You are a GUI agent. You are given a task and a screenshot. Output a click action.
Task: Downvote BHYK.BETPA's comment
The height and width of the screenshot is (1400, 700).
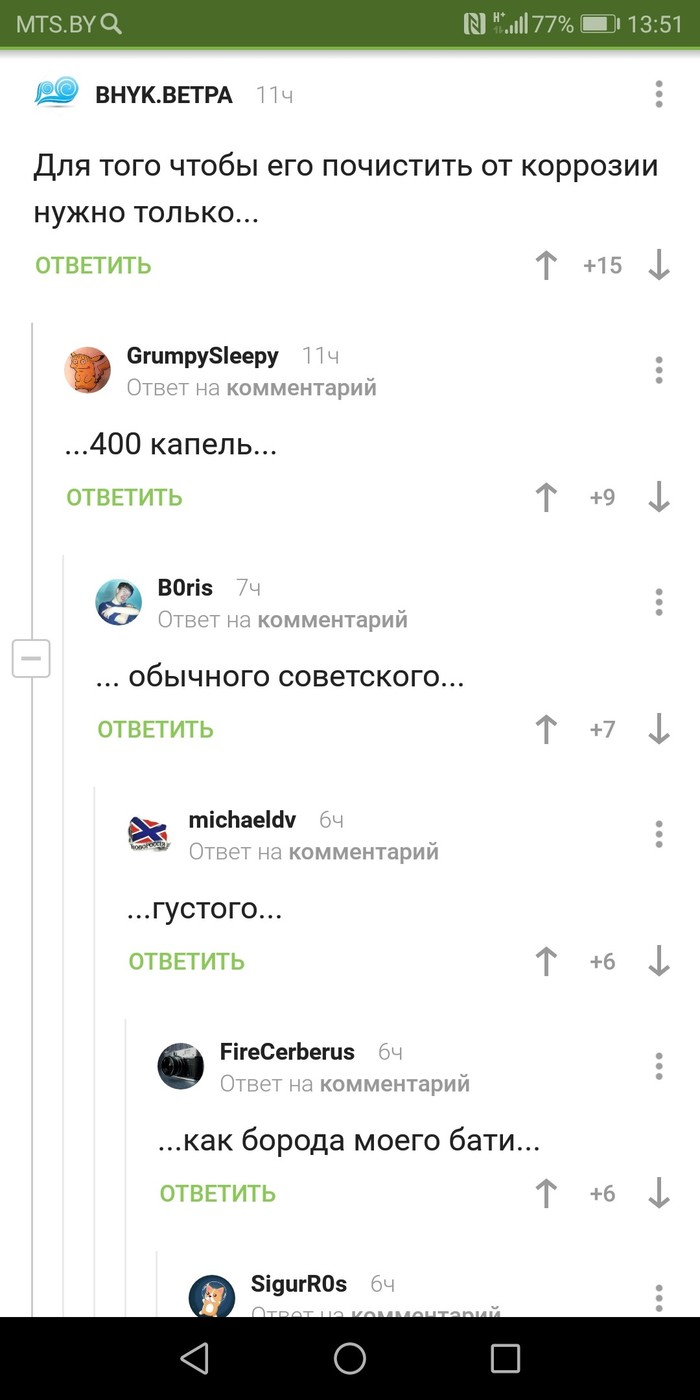pyautogui.click(x=658, y=265)
